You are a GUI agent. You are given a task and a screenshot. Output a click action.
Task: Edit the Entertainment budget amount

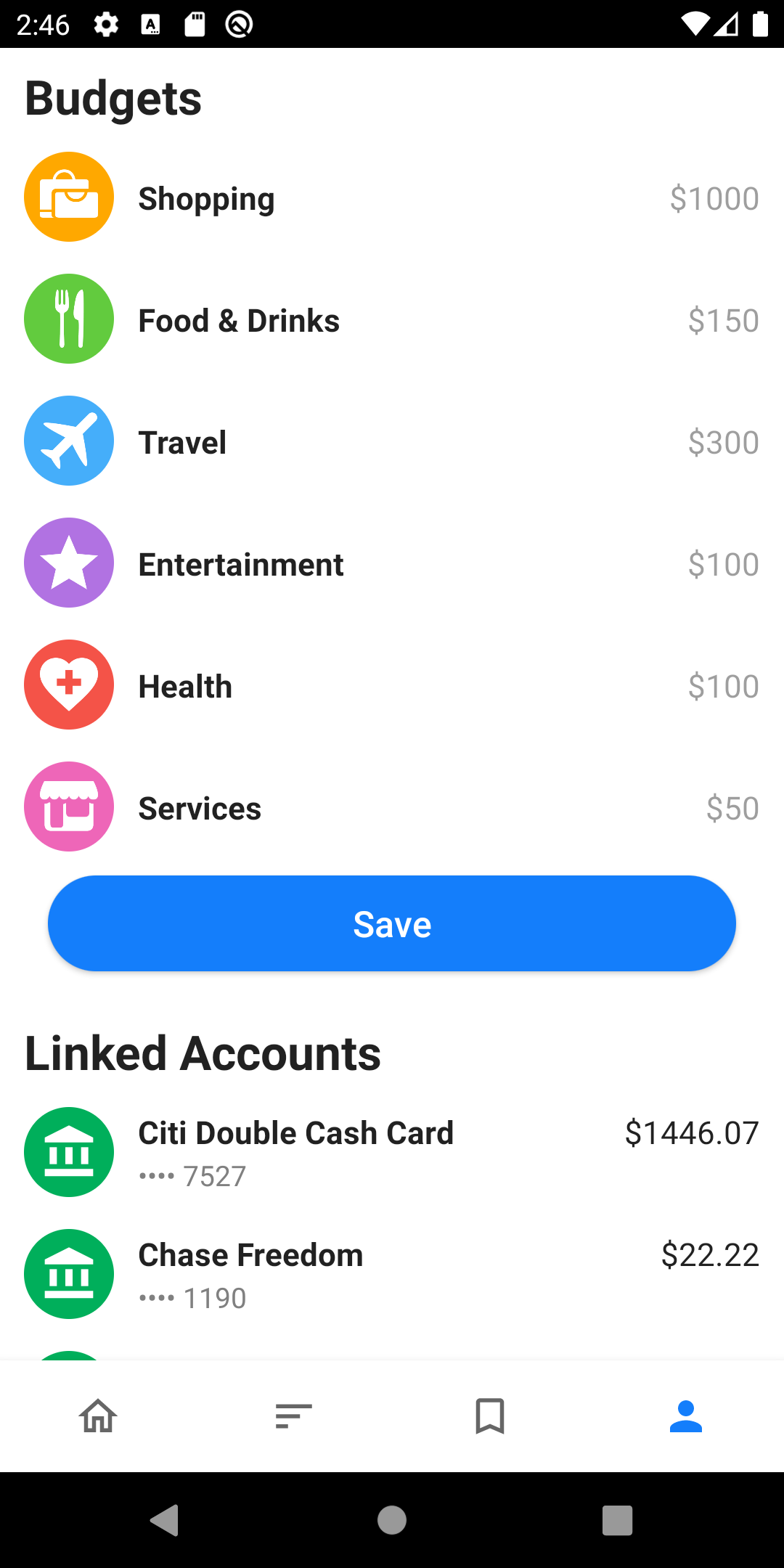(723, 564)
